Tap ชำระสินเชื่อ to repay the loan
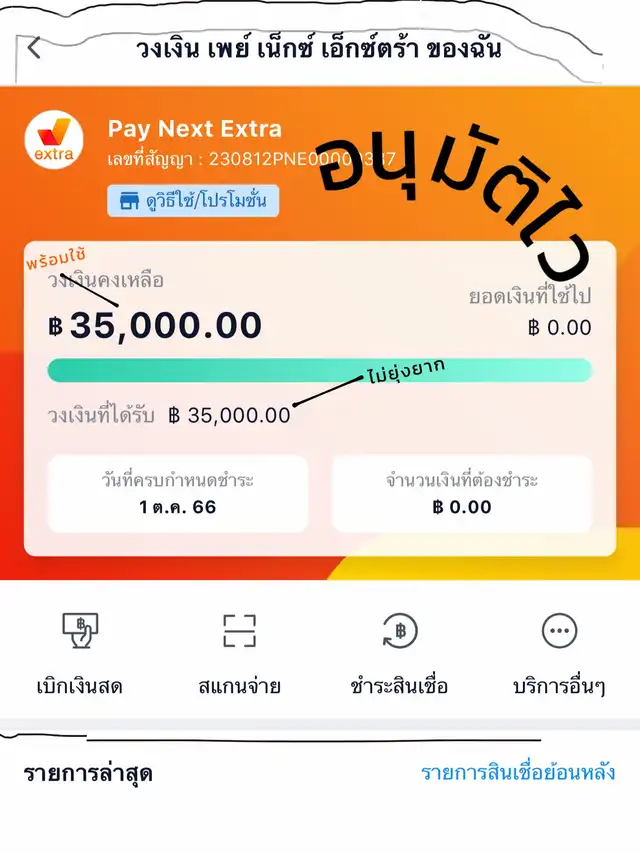This screenshot has width=640, height=853. click(399, 652)
